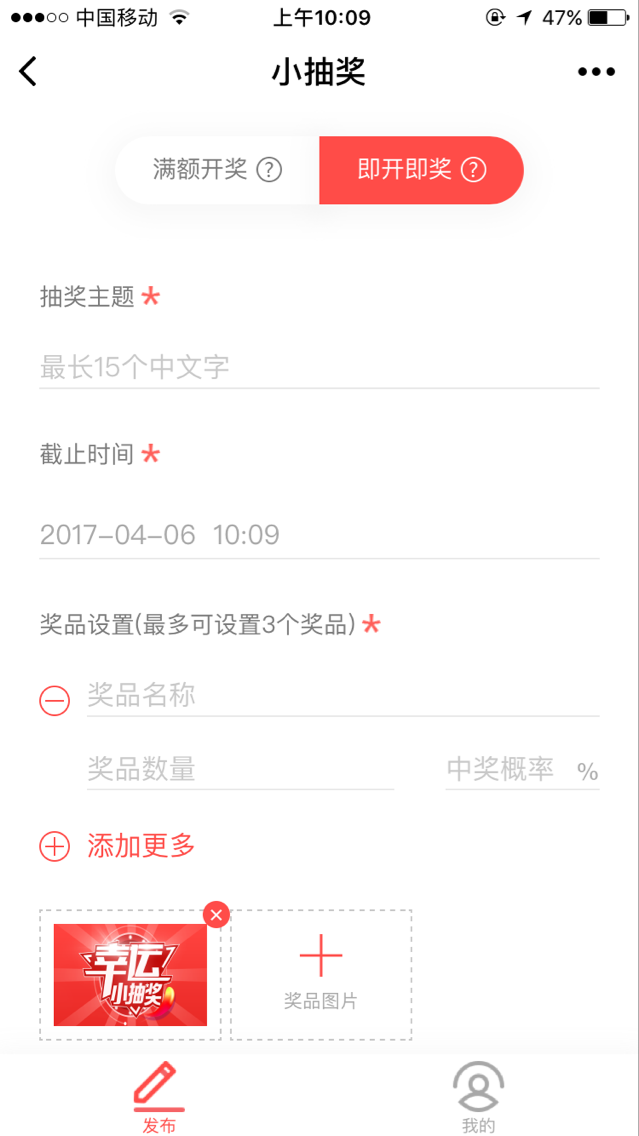Enter the 奖品数量 field

pos(240,769)
